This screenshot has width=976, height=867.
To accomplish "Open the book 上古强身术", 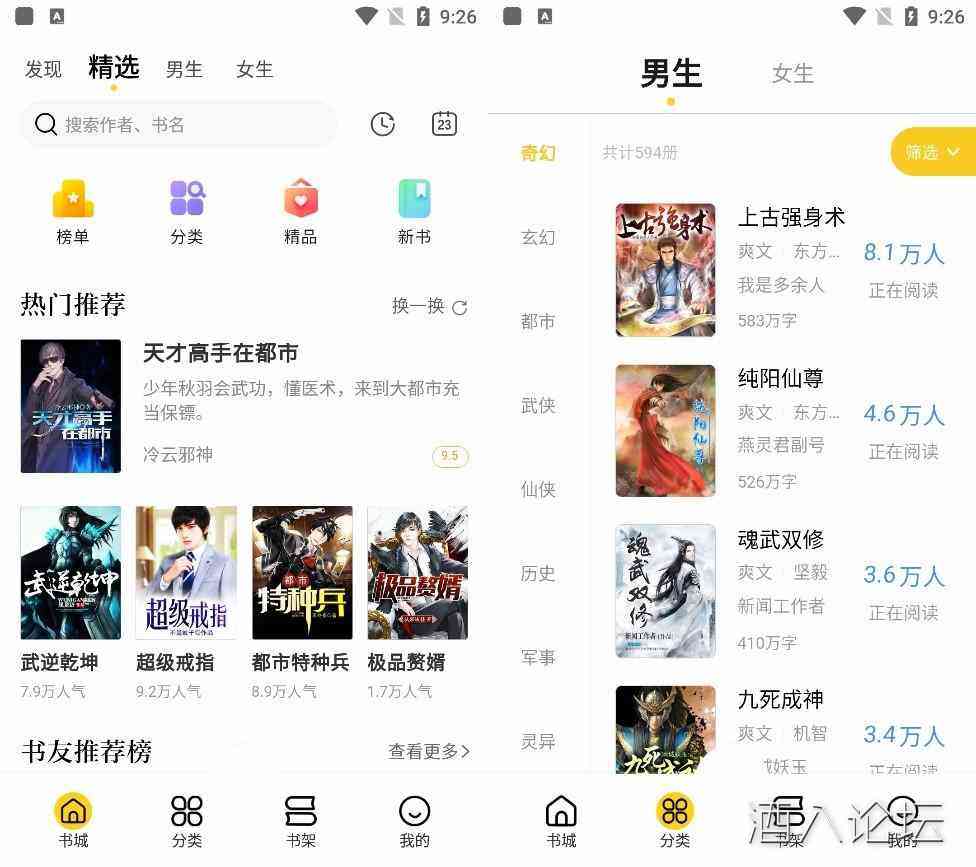I will 791,217.
